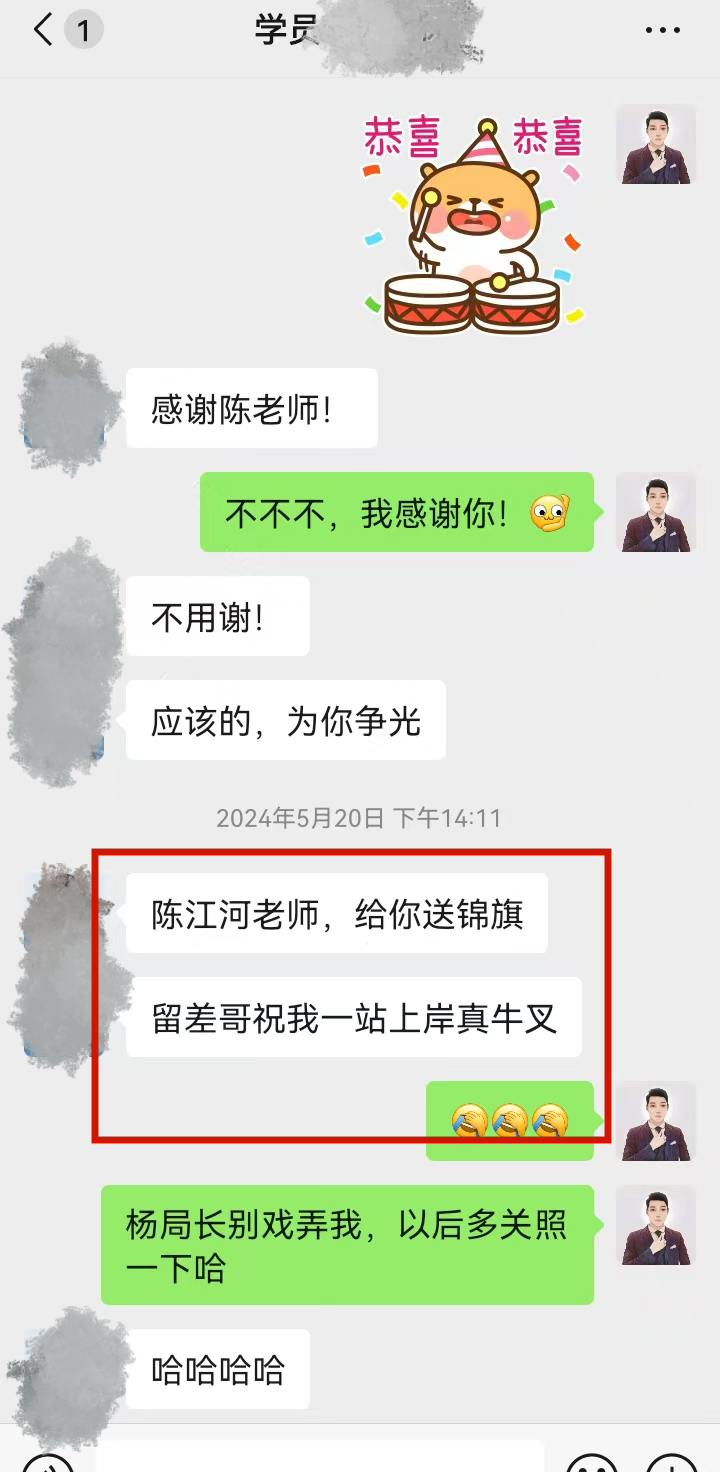Open avatar beside 杨局长别戏弄我 message
Screen dimensions: 720x1472
click(655, 1225)
